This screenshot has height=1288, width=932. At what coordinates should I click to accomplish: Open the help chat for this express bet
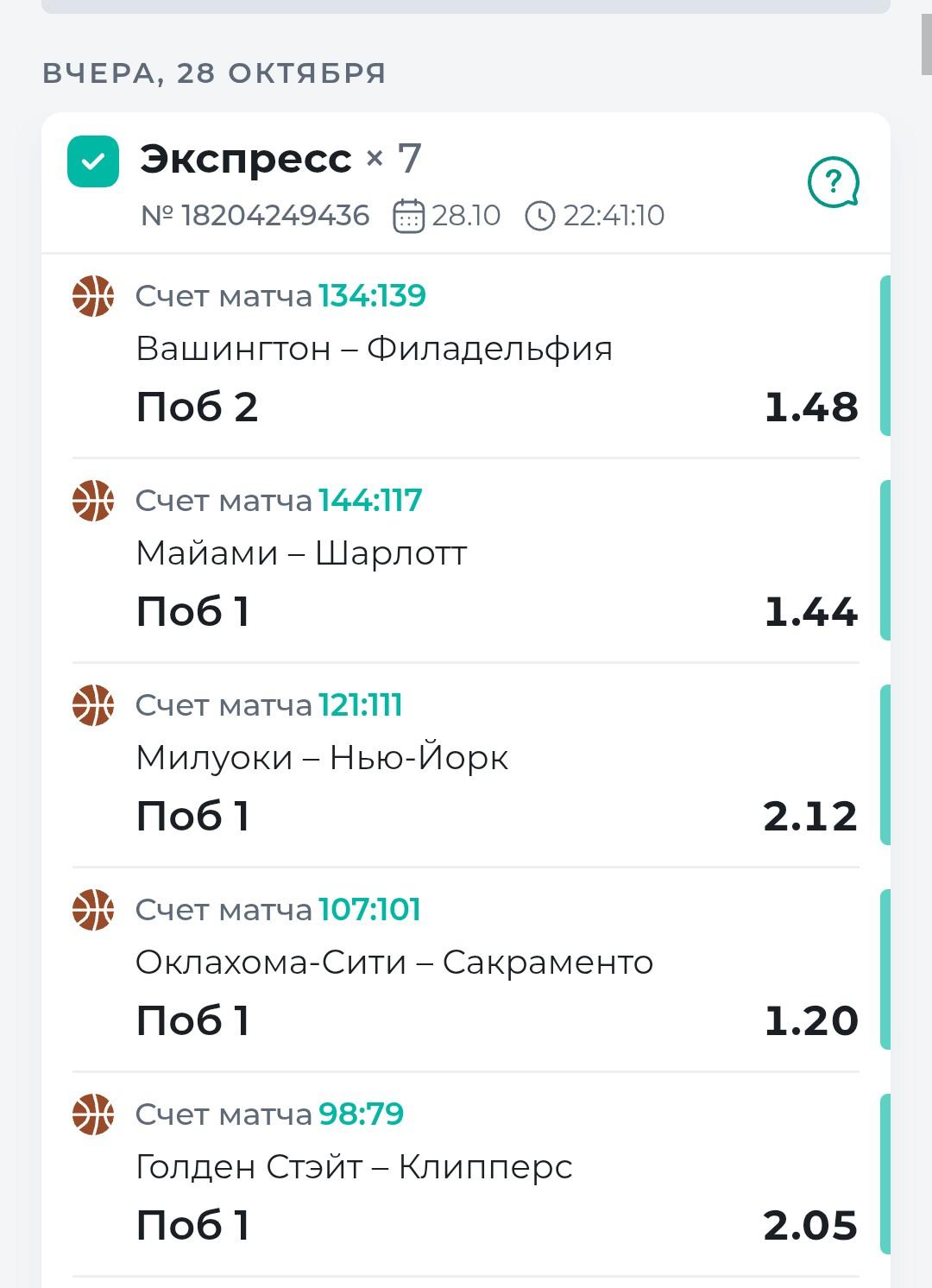(x=833, y=182)
